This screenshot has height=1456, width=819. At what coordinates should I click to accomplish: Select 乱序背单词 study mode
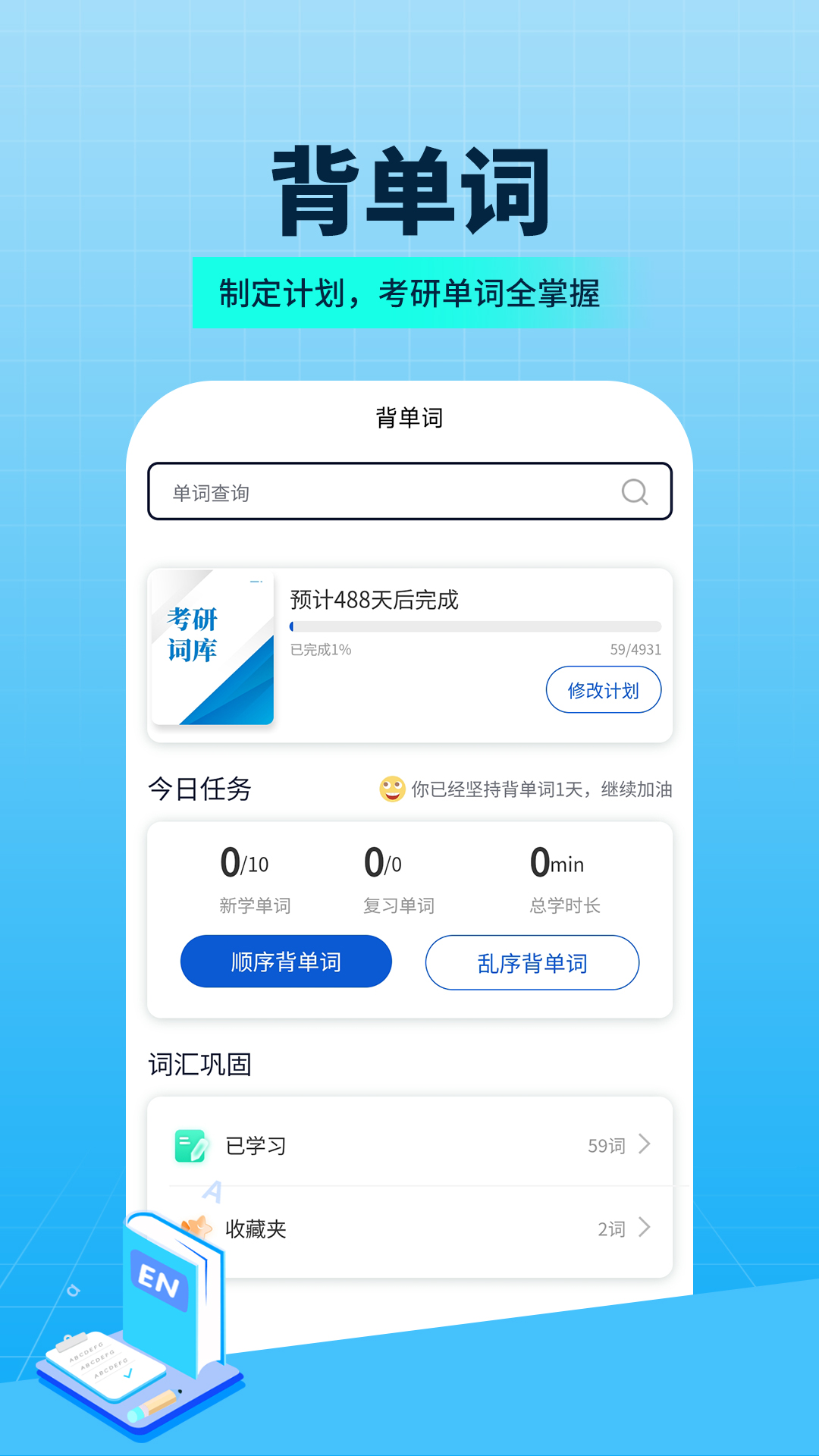click(532, 962)
